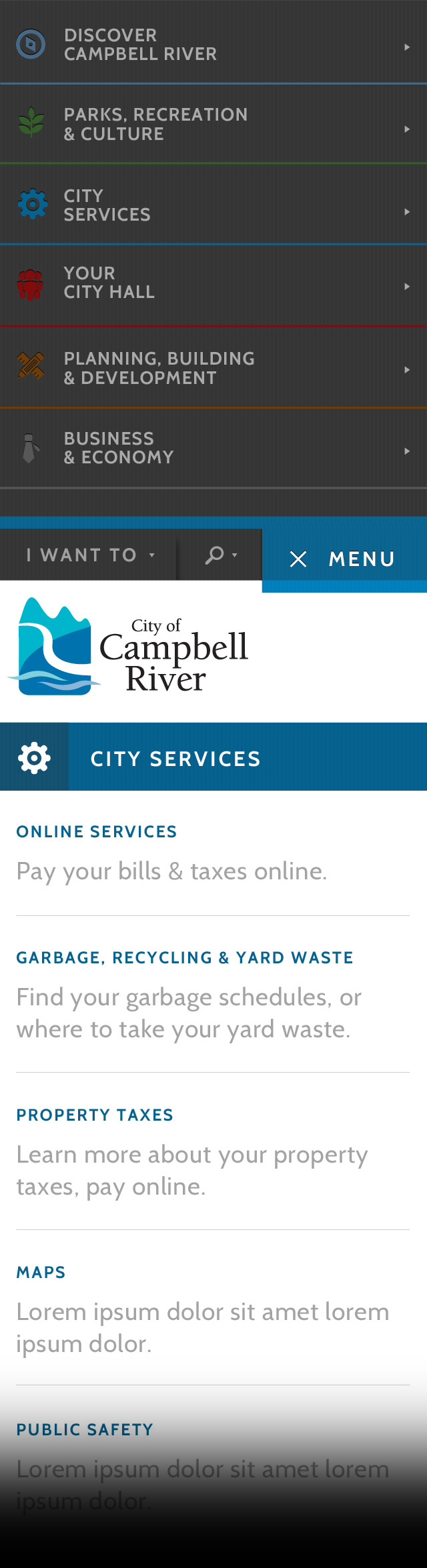Viewport: 427px width, 1568px height.
Task: Open the search magnifier dropdown
Action: [x=220, y=555]
